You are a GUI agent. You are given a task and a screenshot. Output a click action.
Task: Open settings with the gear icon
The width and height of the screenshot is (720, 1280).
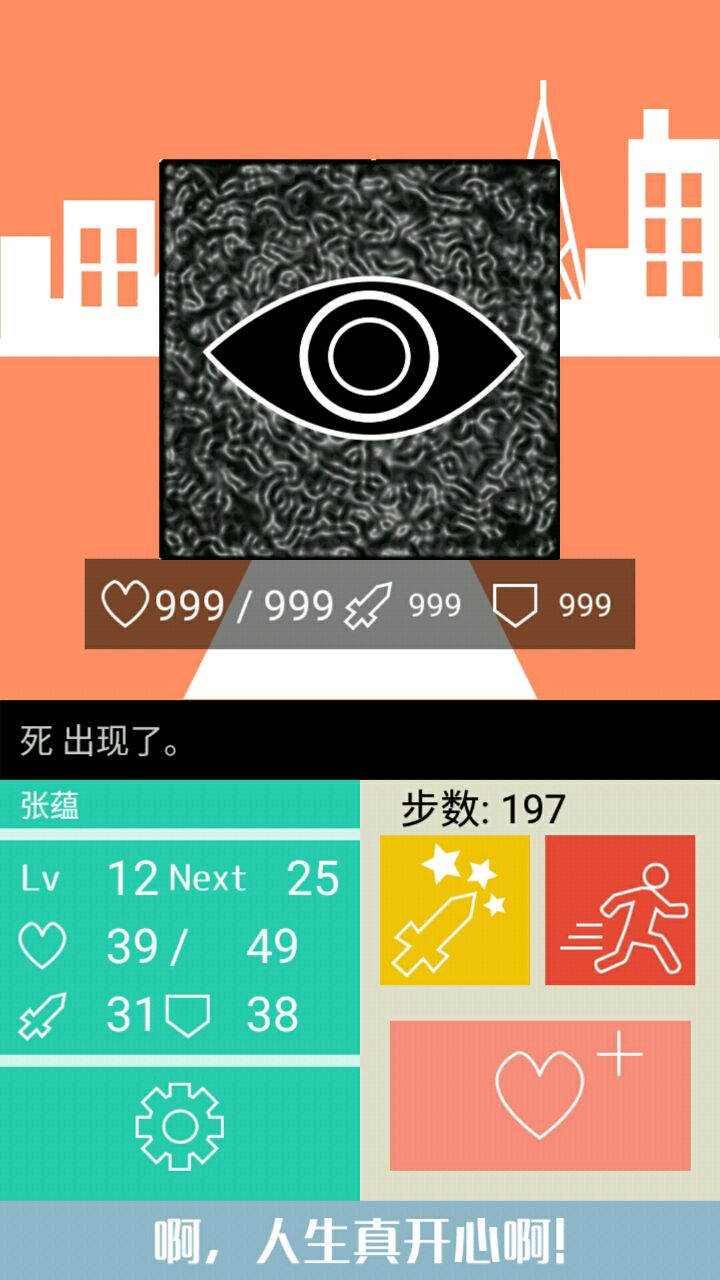point(180,1127)
